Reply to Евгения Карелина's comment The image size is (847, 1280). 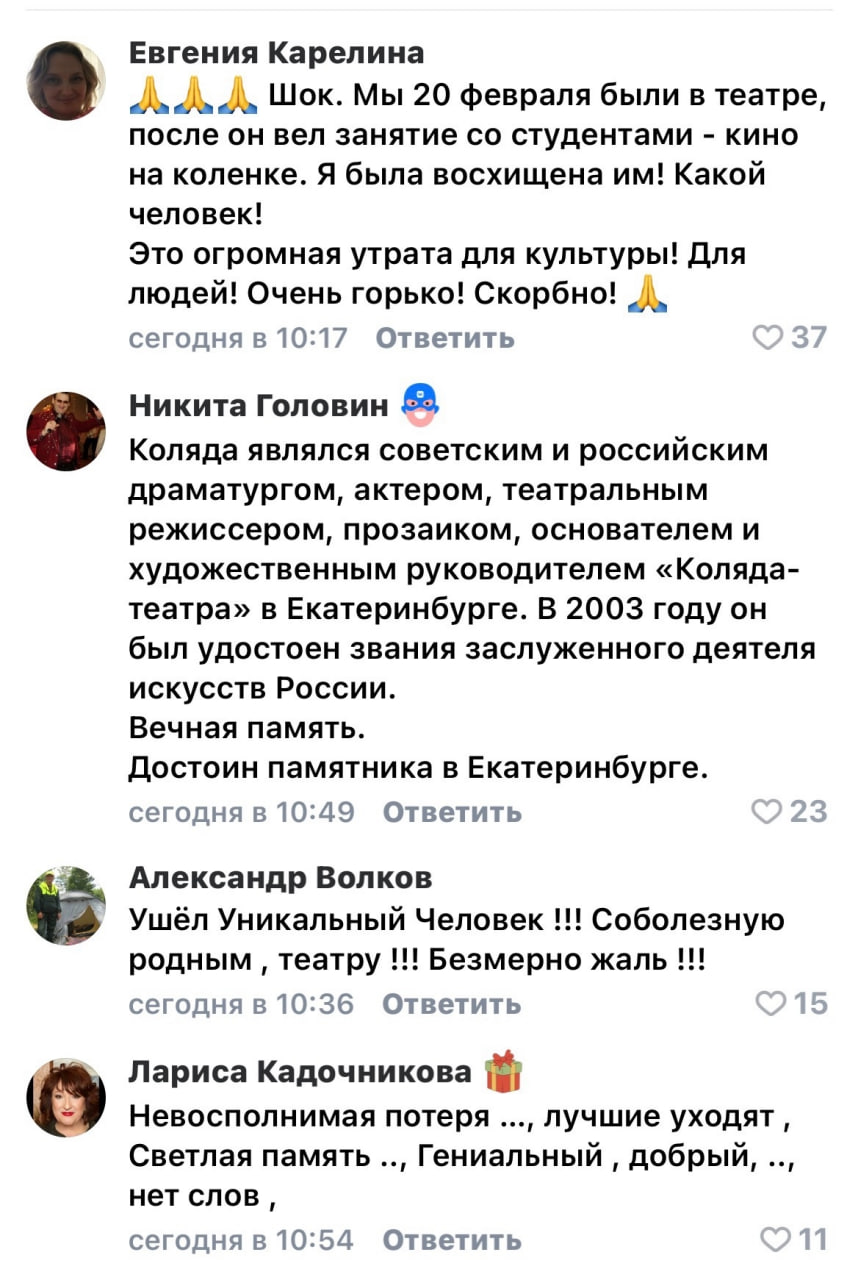click(x=445, y=339)
